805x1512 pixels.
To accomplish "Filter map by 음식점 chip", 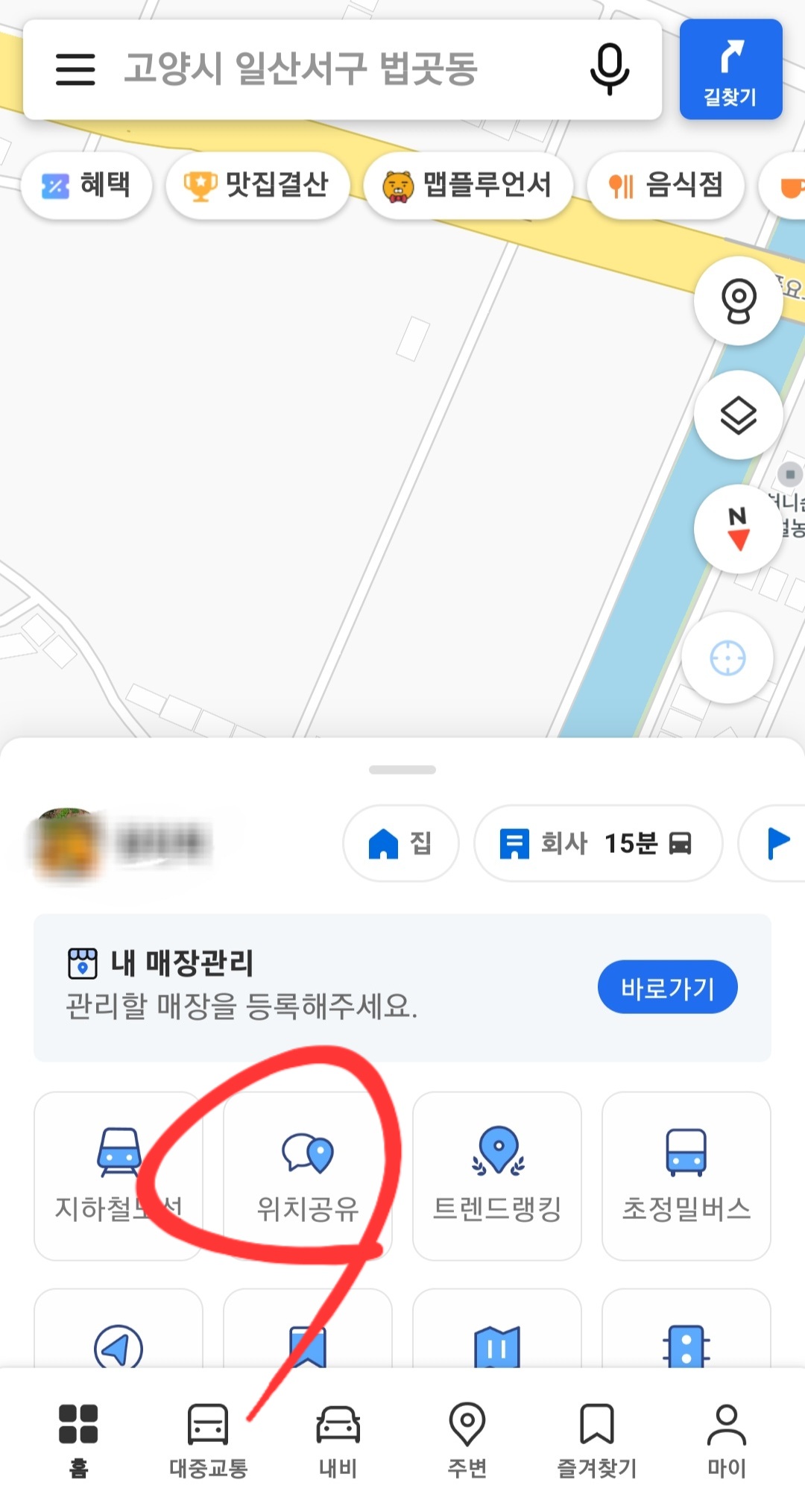I will click(666, 186).
